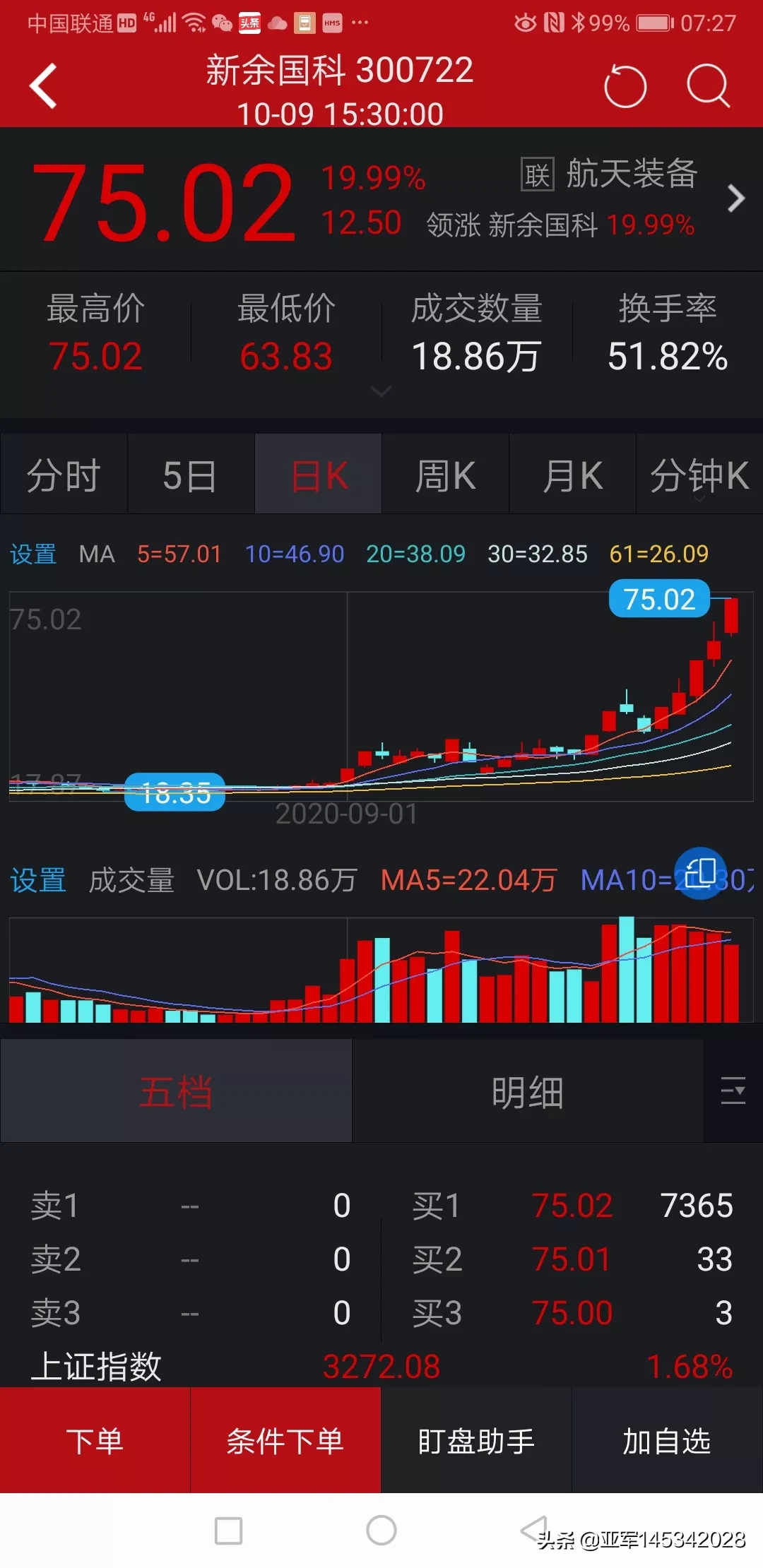The image size is (763, 1568).
Task: Switch to the 明细 trades tab
Action: pyautogui.click(x=528, y=1092)
